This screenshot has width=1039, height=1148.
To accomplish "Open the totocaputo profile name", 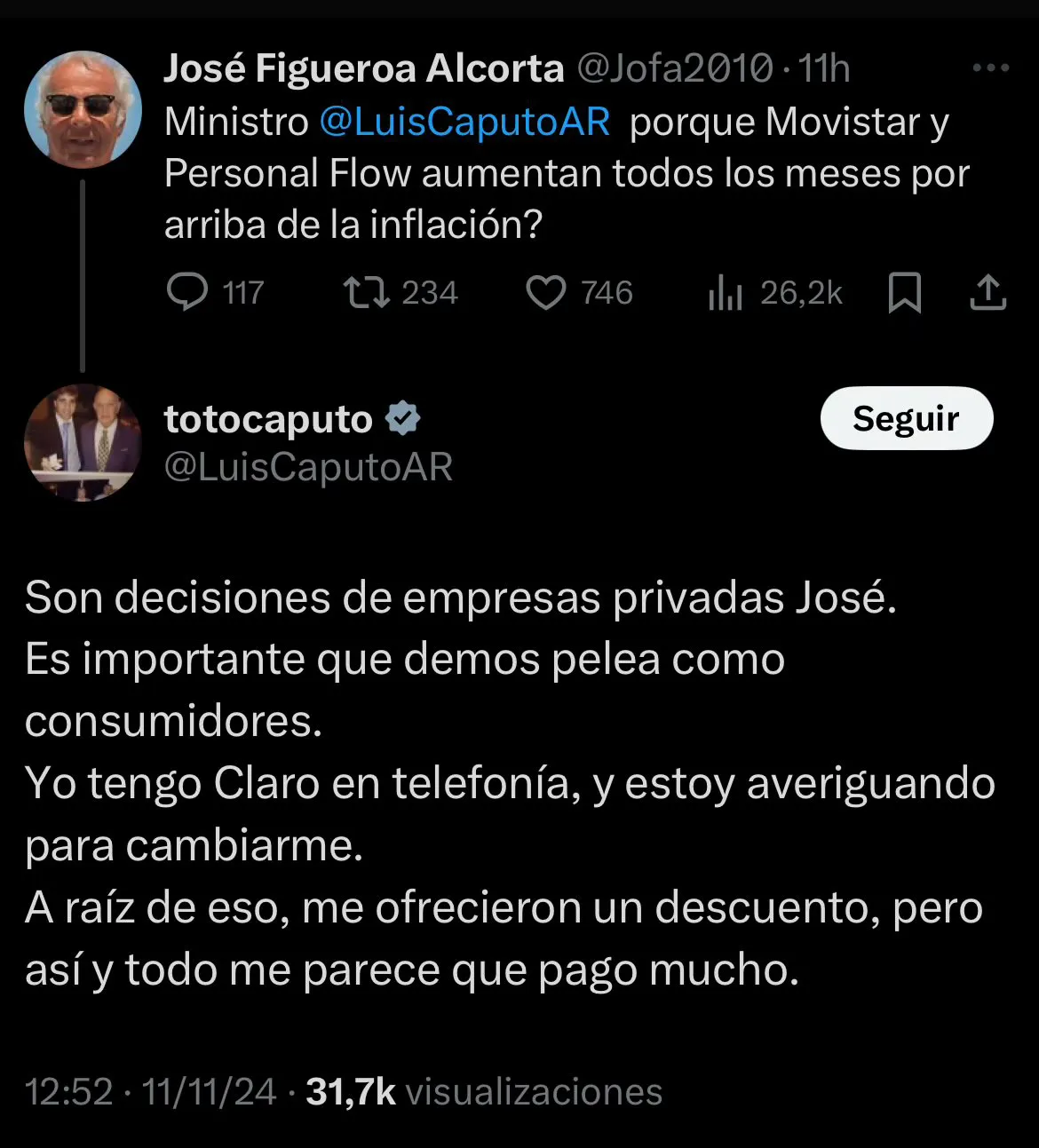I will [x=268, y=419].
